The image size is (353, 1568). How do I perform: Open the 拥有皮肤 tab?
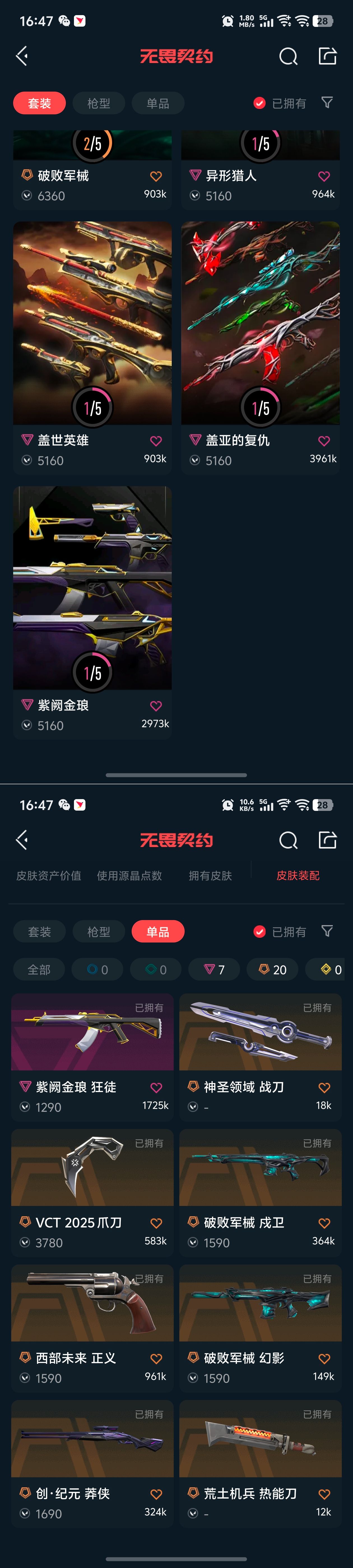coord(210,875)
